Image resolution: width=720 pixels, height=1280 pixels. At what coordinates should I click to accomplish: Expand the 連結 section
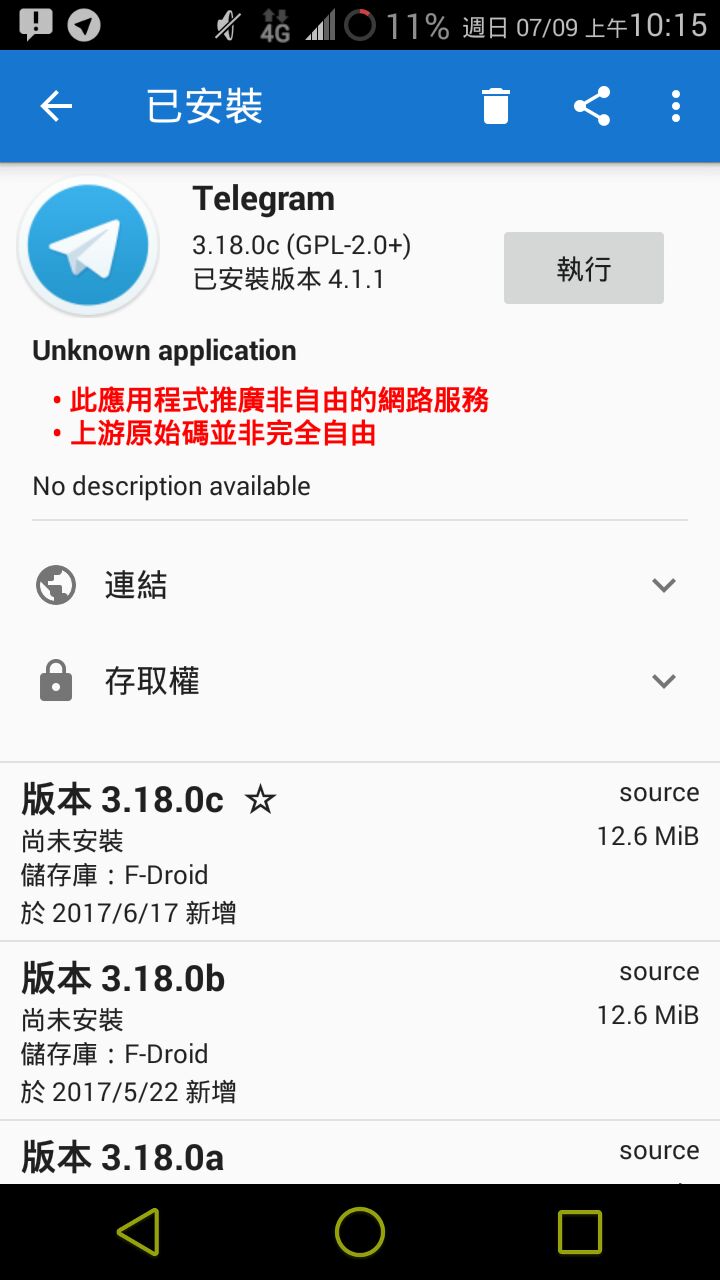(x=360, y=585)
